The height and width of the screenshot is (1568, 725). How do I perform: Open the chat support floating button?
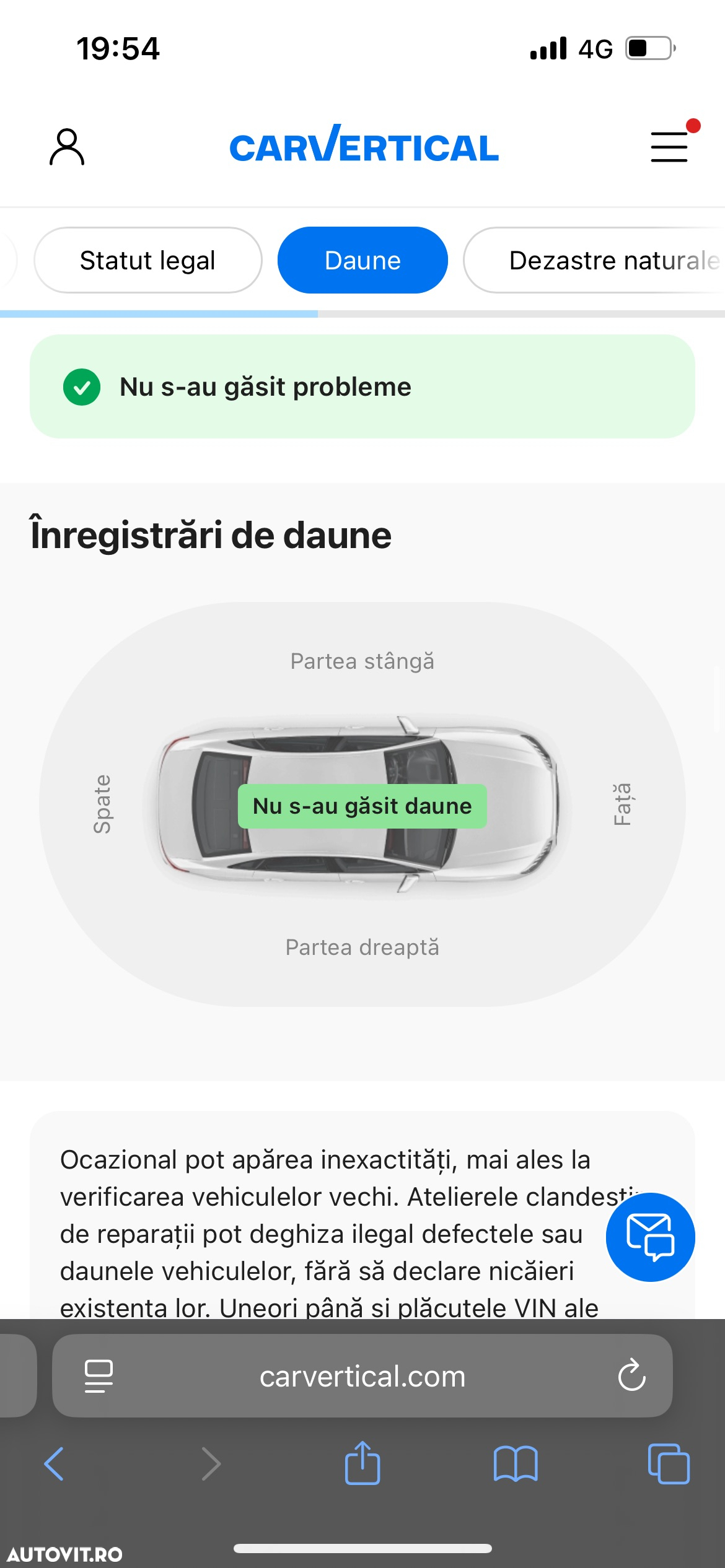[x=650, y=1237]
